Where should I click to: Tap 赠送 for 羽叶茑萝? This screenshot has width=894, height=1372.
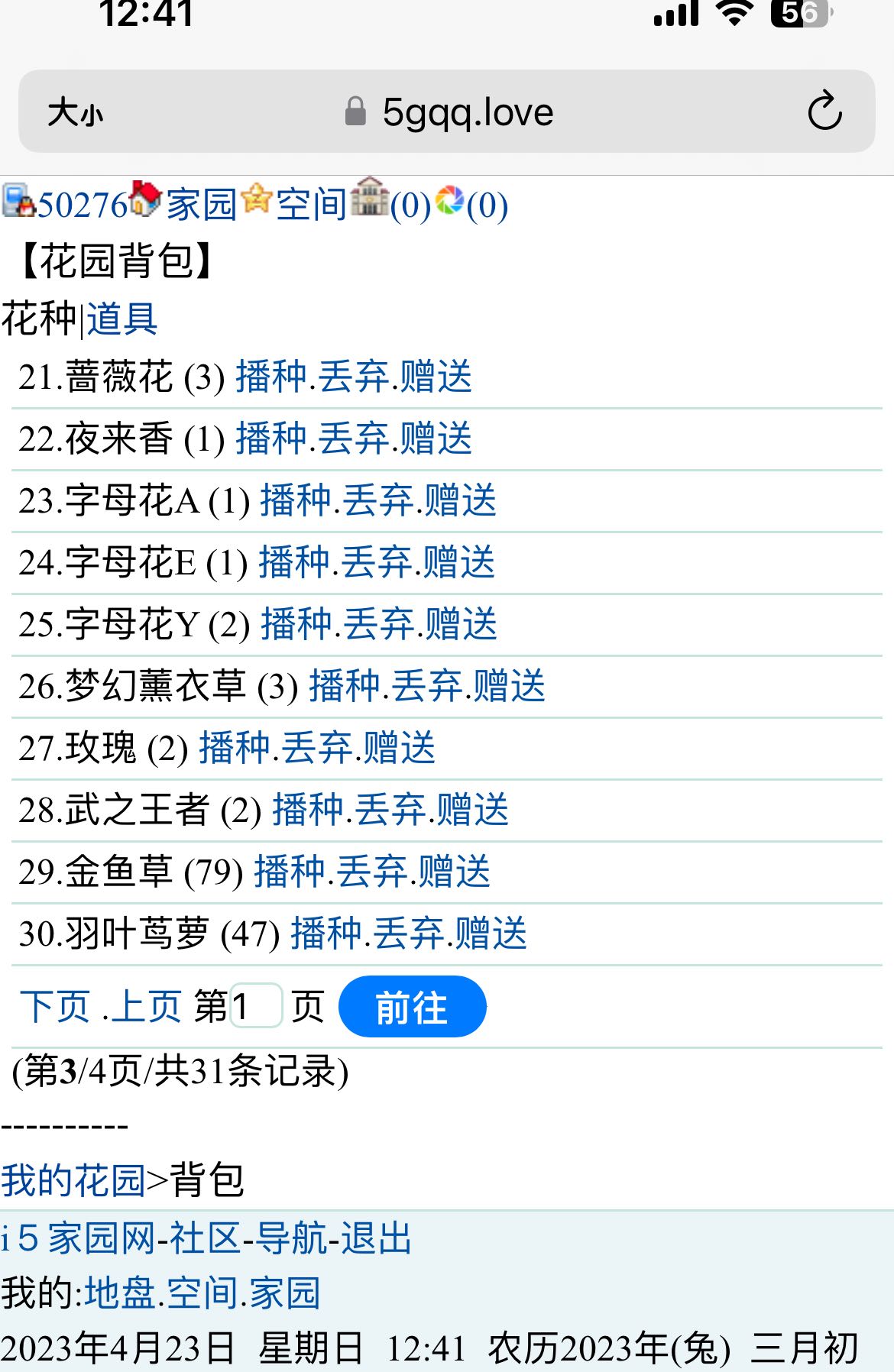coord(491,934)
